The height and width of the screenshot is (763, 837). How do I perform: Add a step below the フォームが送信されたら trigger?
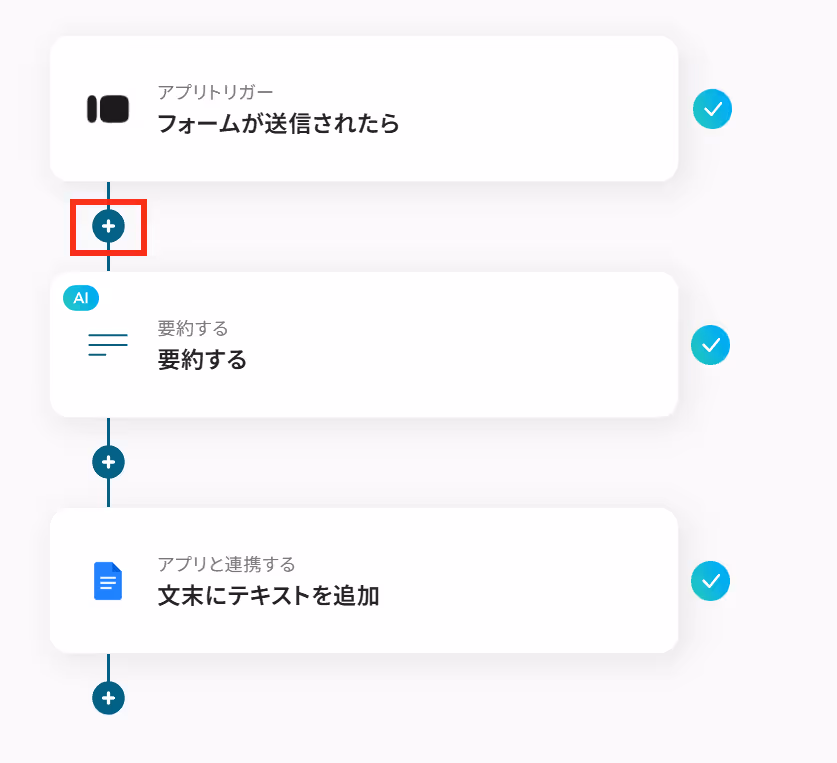(108, 227)
